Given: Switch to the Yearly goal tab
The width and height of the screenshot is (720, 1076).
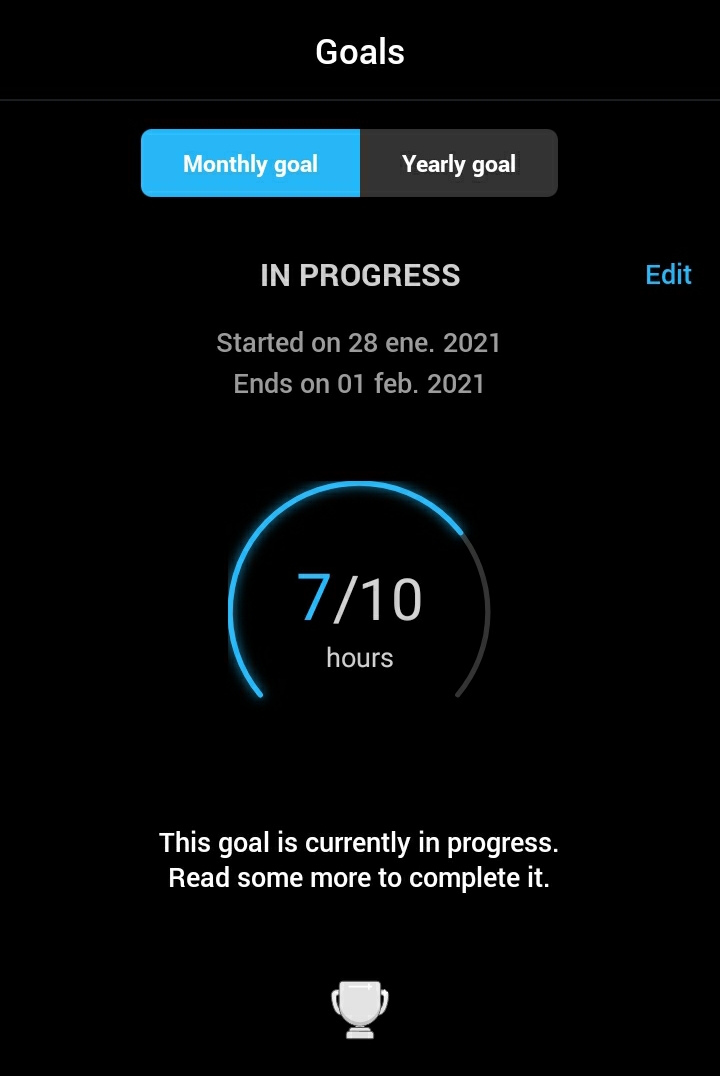Looking at the screenshot, I should pyautogui.click(x=458, y=164).
